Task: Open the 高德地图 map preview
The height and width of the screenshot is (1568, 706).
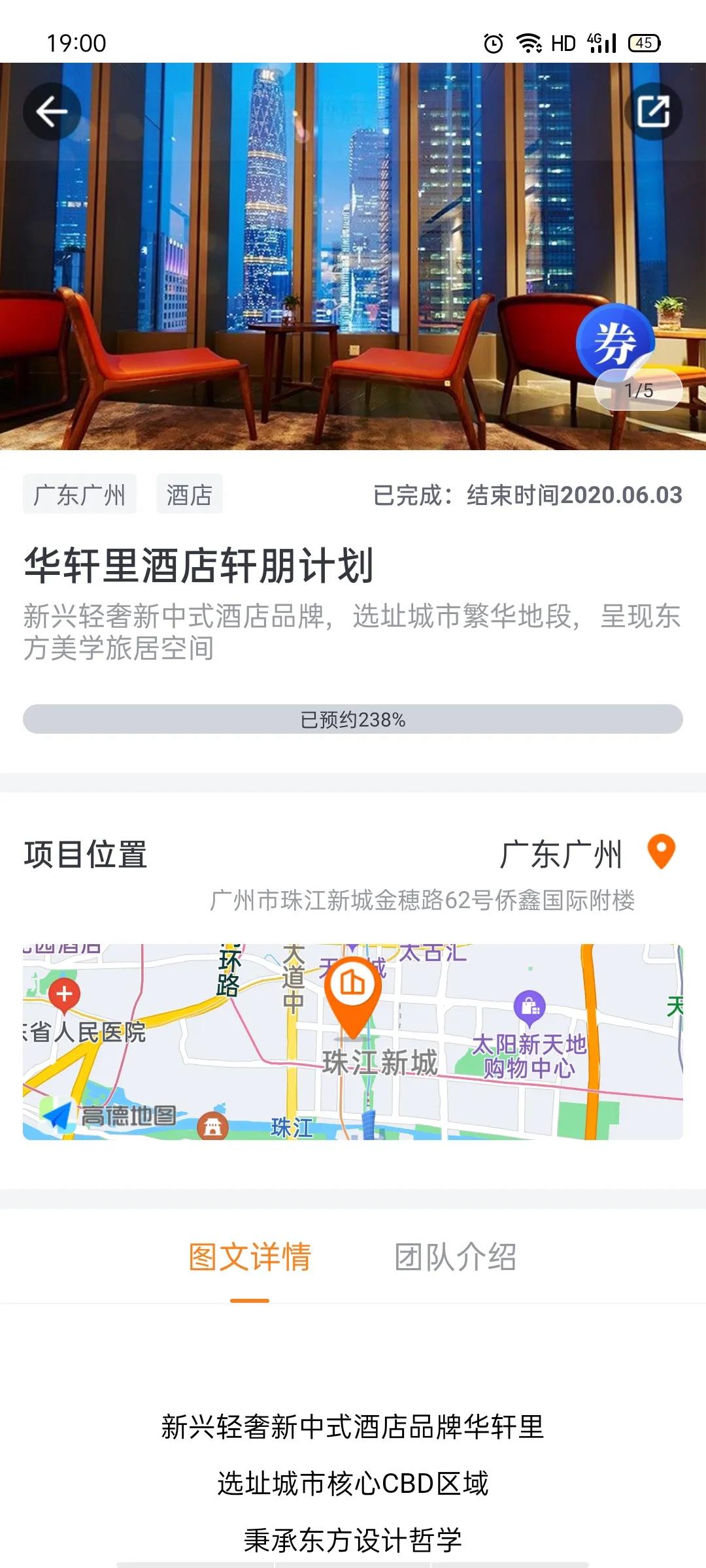Action: pyautogui.click(x=353, y=1042)
